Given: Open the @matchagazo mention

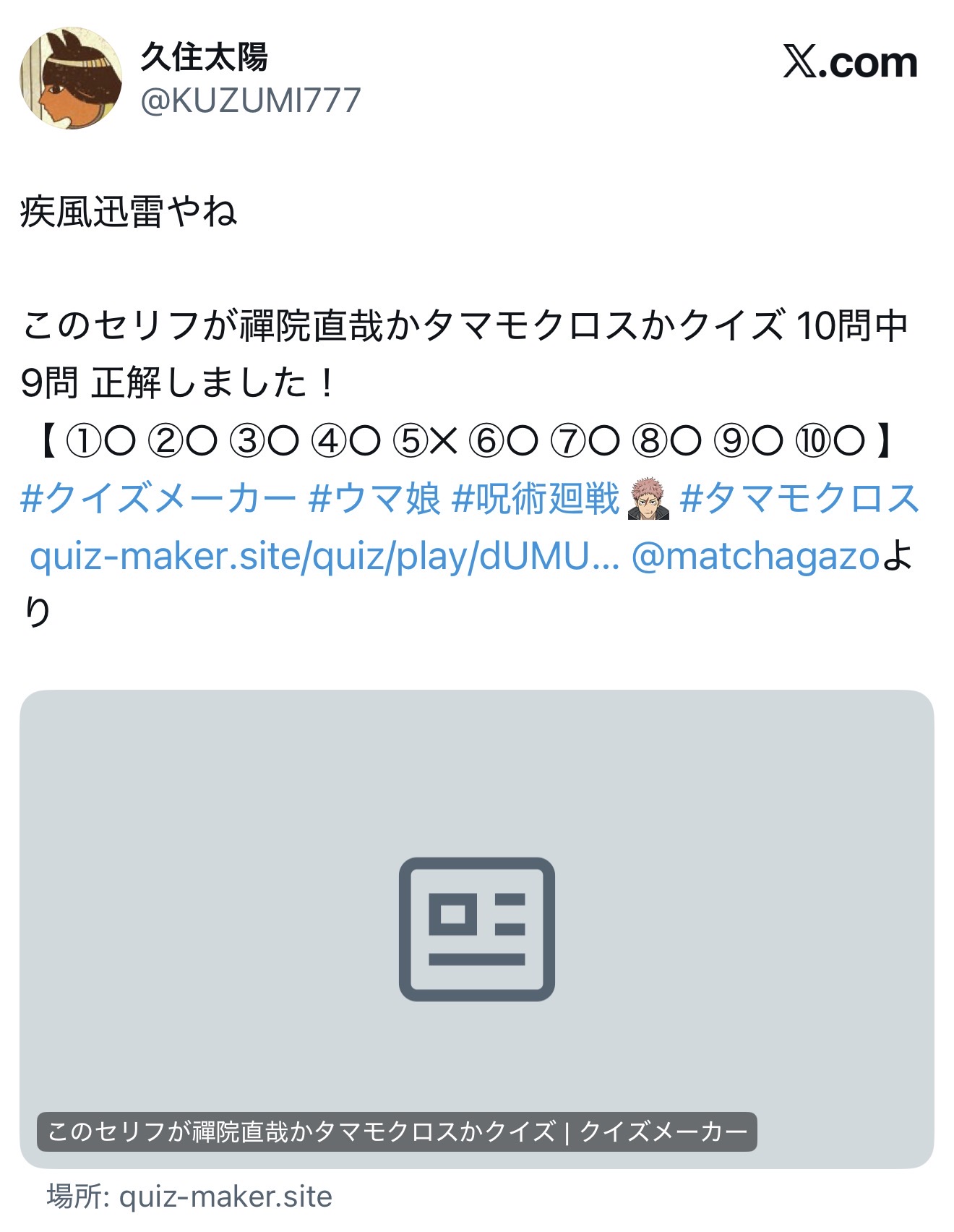Looking at the screenshot, I should 755,557.
